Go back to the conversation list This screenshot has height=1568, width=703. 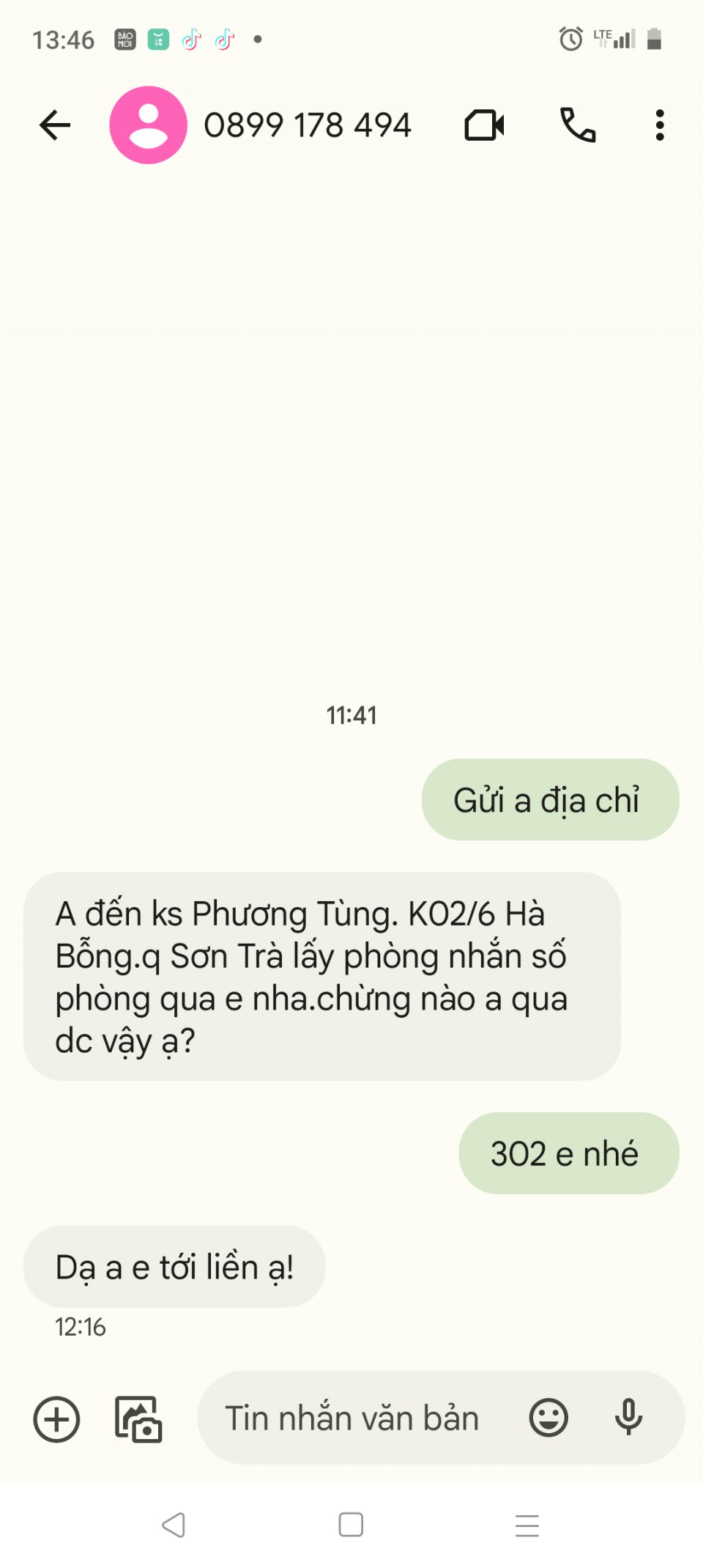pos(55,125)
